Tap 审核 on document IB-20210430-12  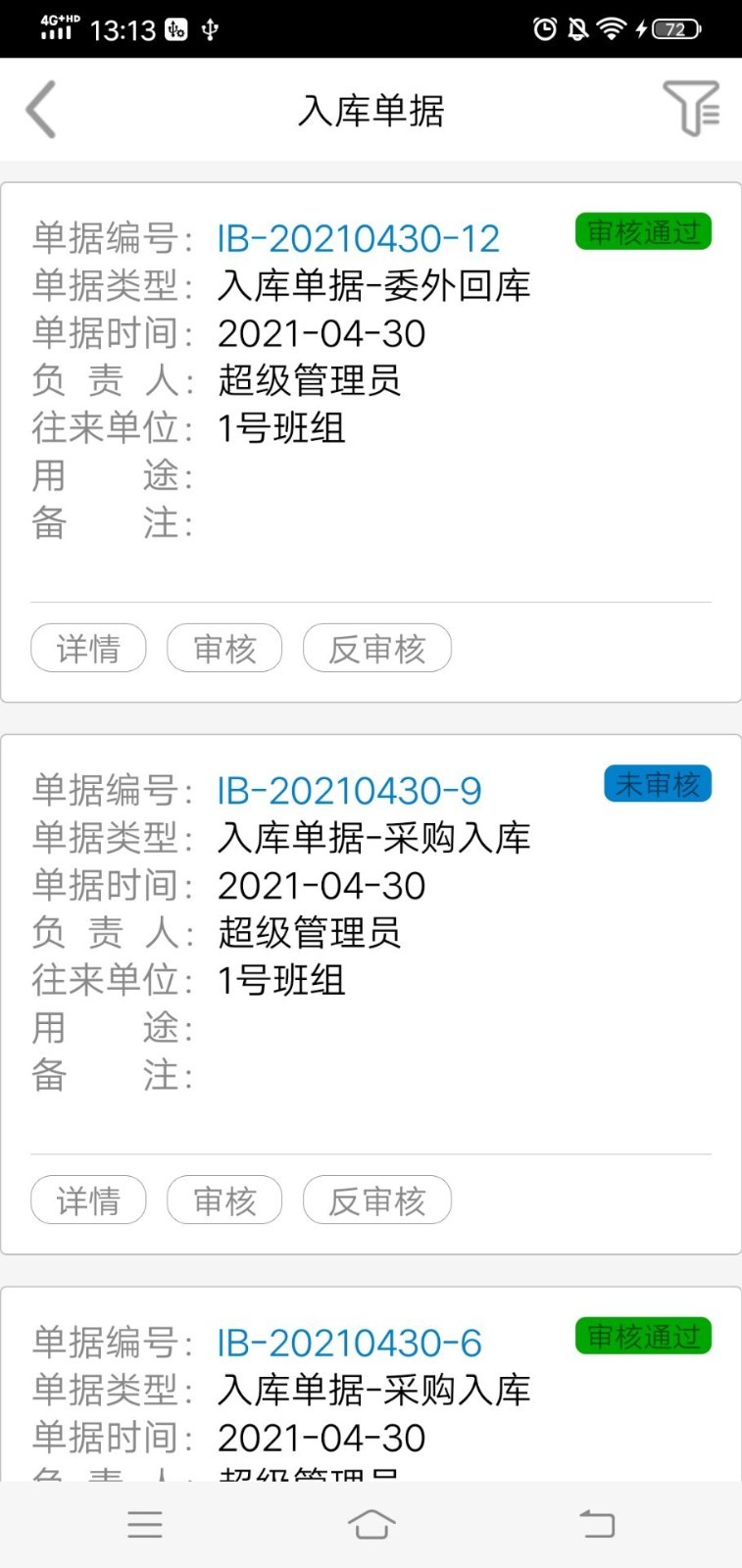click(x=224, y=648)
